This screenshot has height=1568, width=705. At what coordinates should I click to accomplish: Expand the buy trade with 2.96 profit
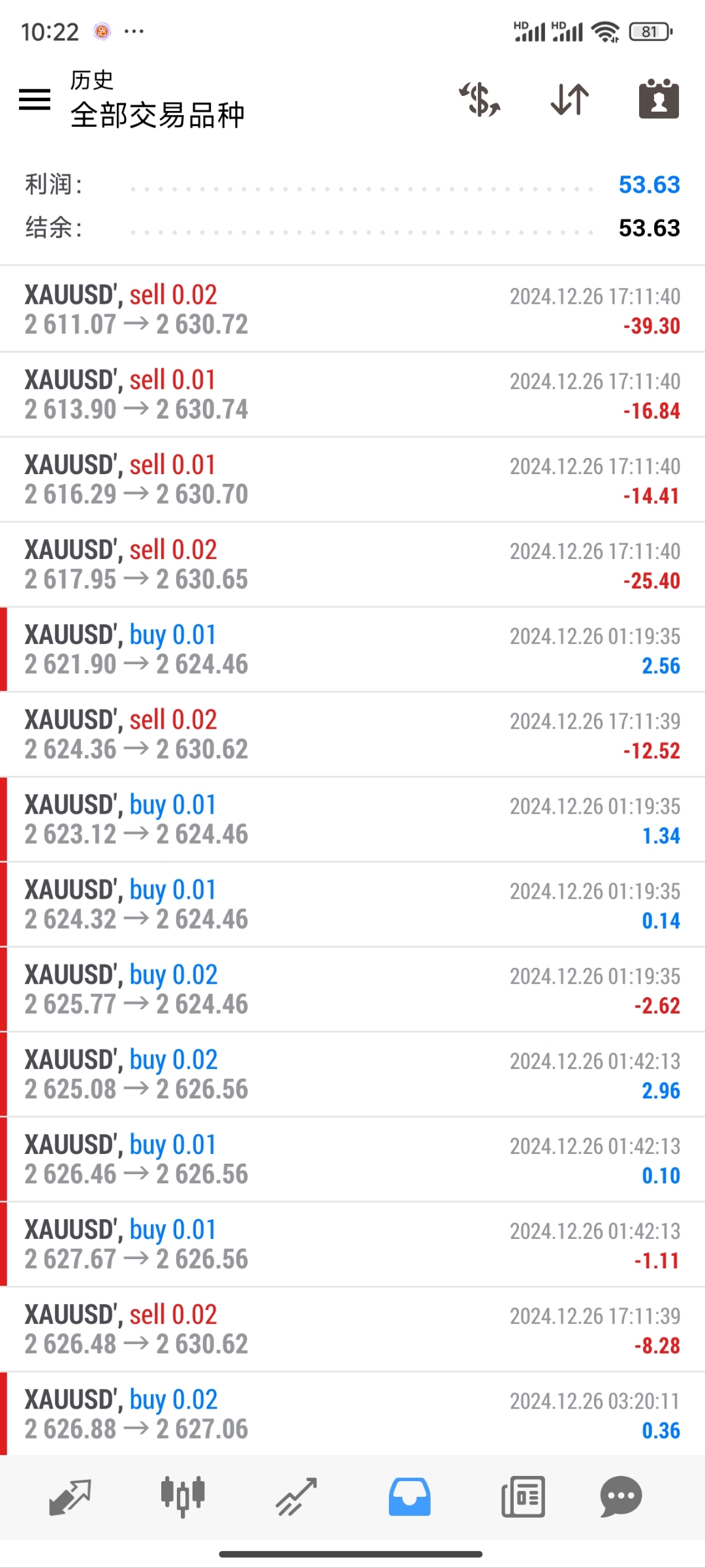[352, 1074]
